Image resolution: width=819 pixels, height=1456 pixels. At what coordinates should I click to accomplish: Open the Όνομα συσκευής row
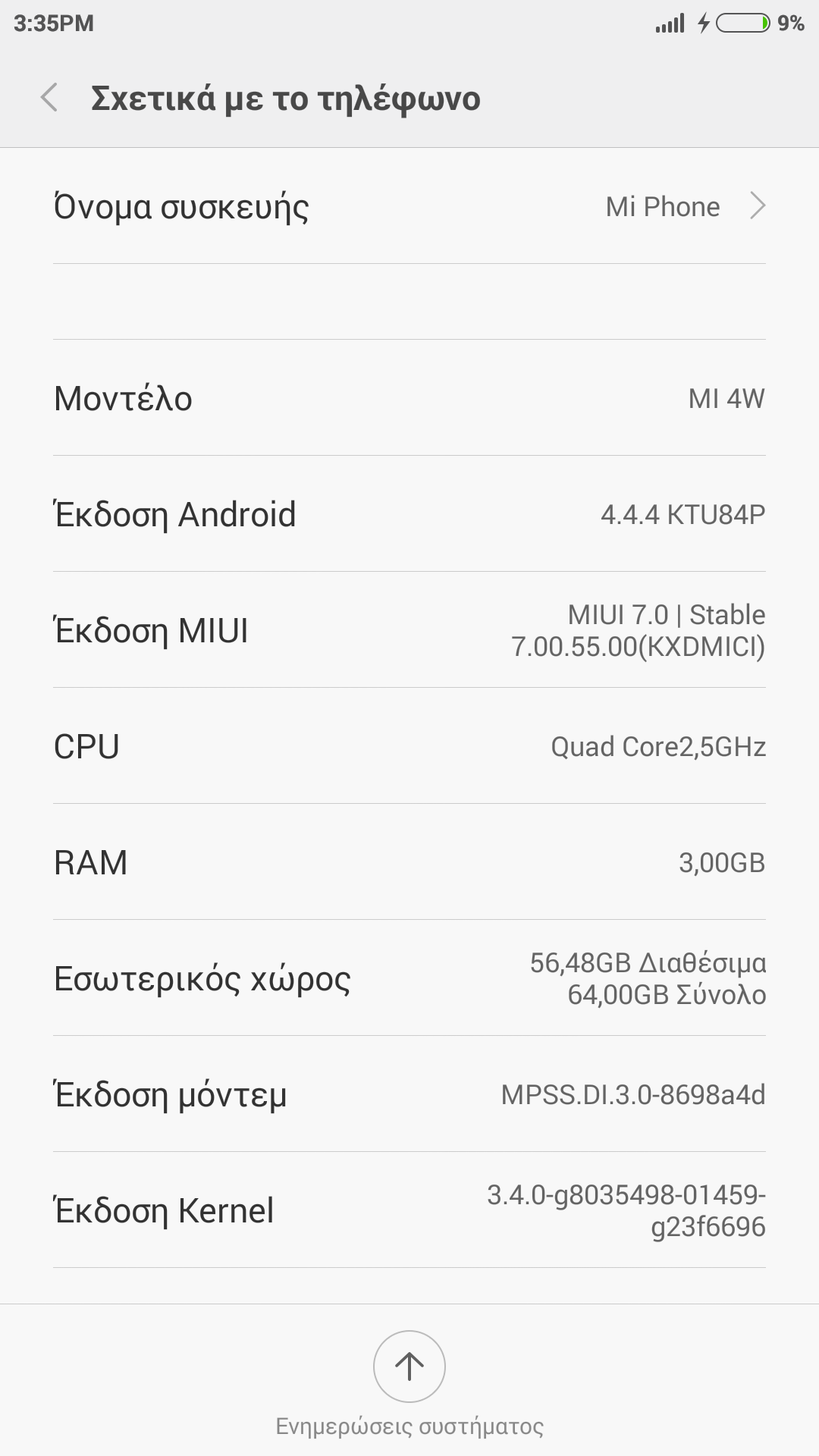(409, 206)
